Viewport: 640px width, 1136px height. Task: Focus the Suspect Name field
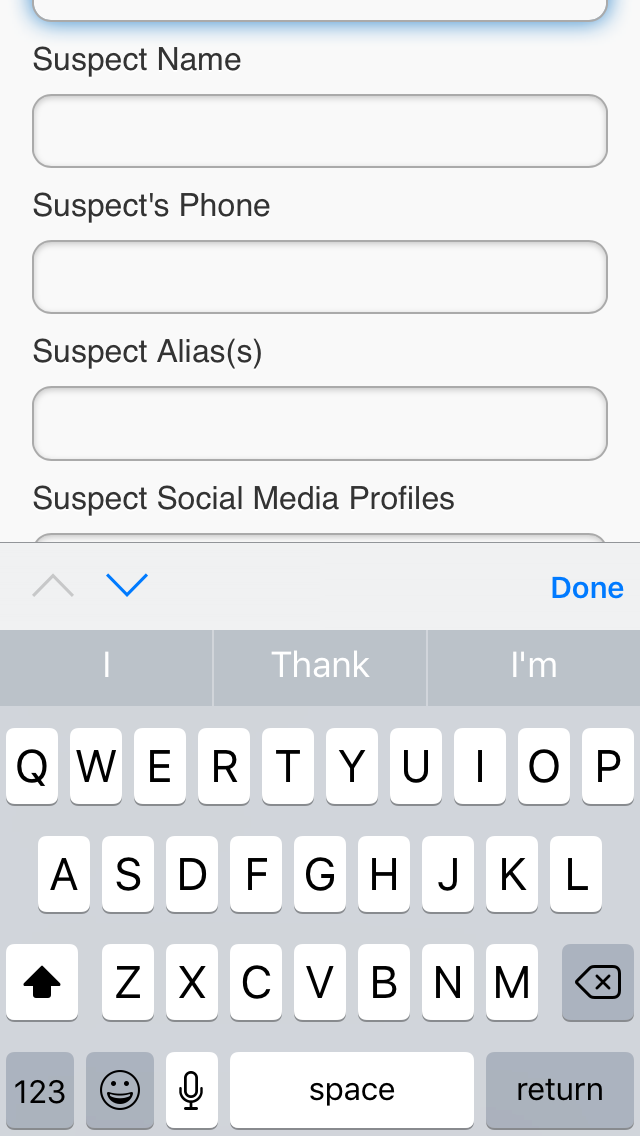[x=320, y=131]
